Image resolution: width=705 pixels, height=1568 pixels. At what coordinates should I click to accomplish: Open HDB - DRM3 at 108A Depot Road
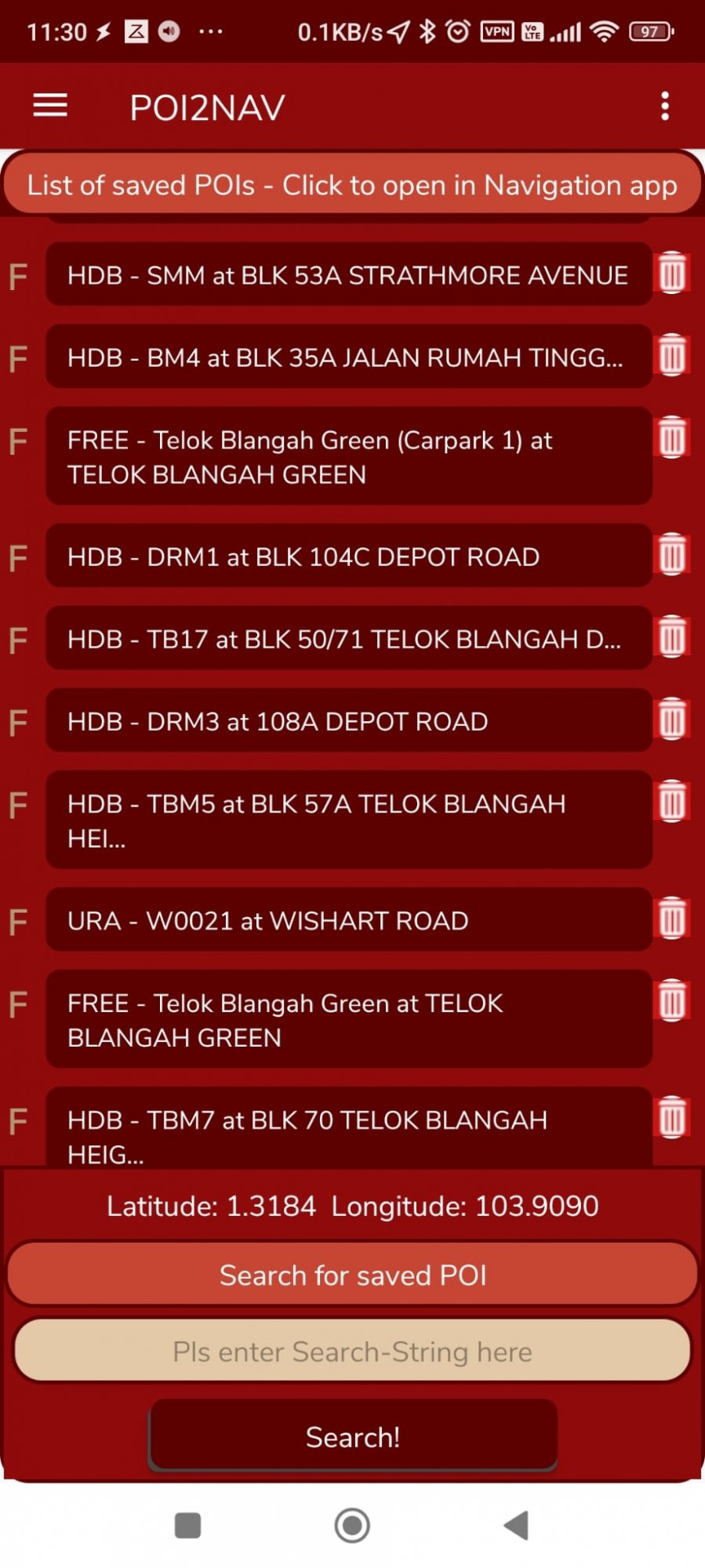(349, 721)
